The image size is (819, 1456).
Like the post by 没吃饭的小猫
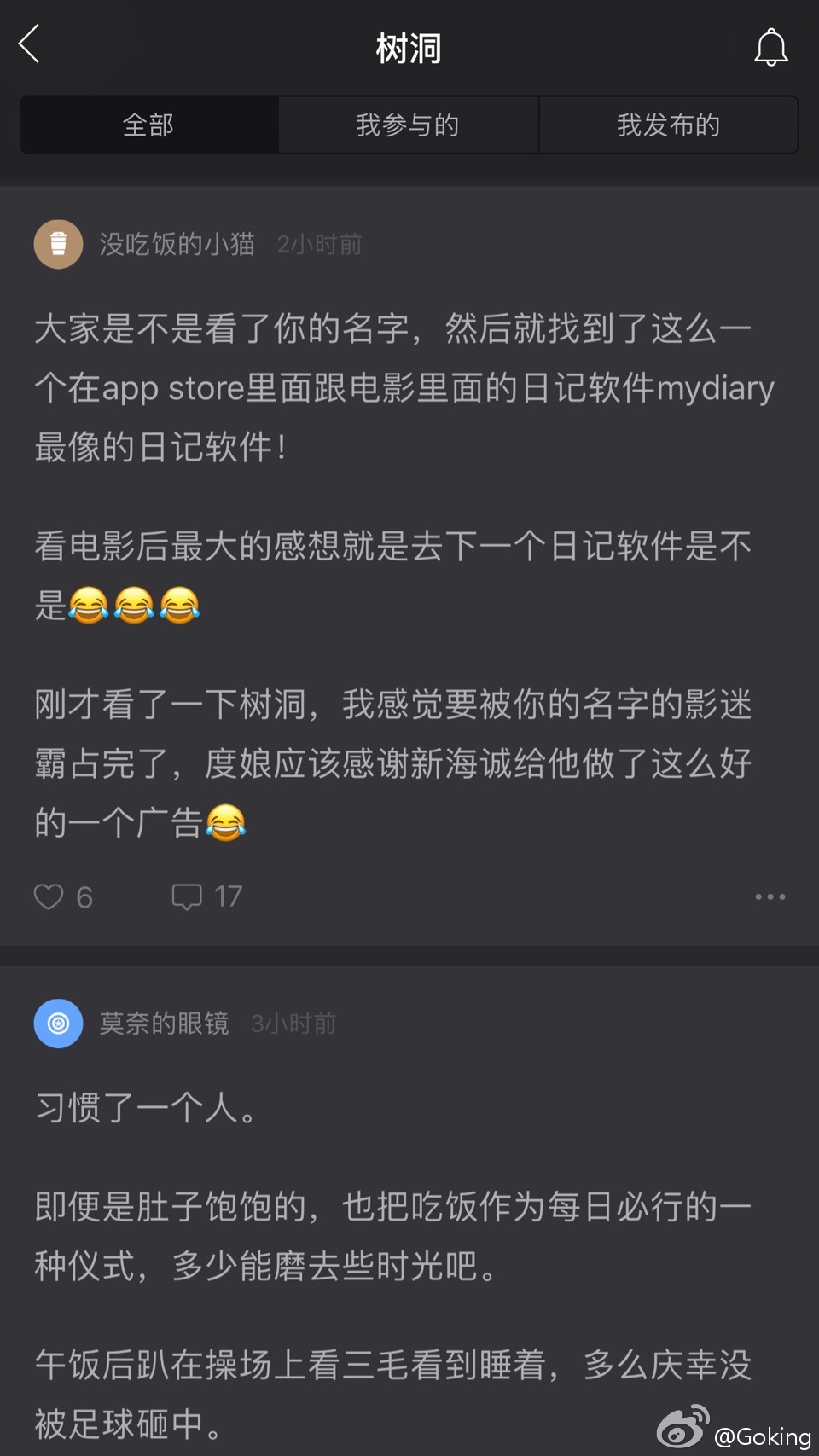point(49,896)
